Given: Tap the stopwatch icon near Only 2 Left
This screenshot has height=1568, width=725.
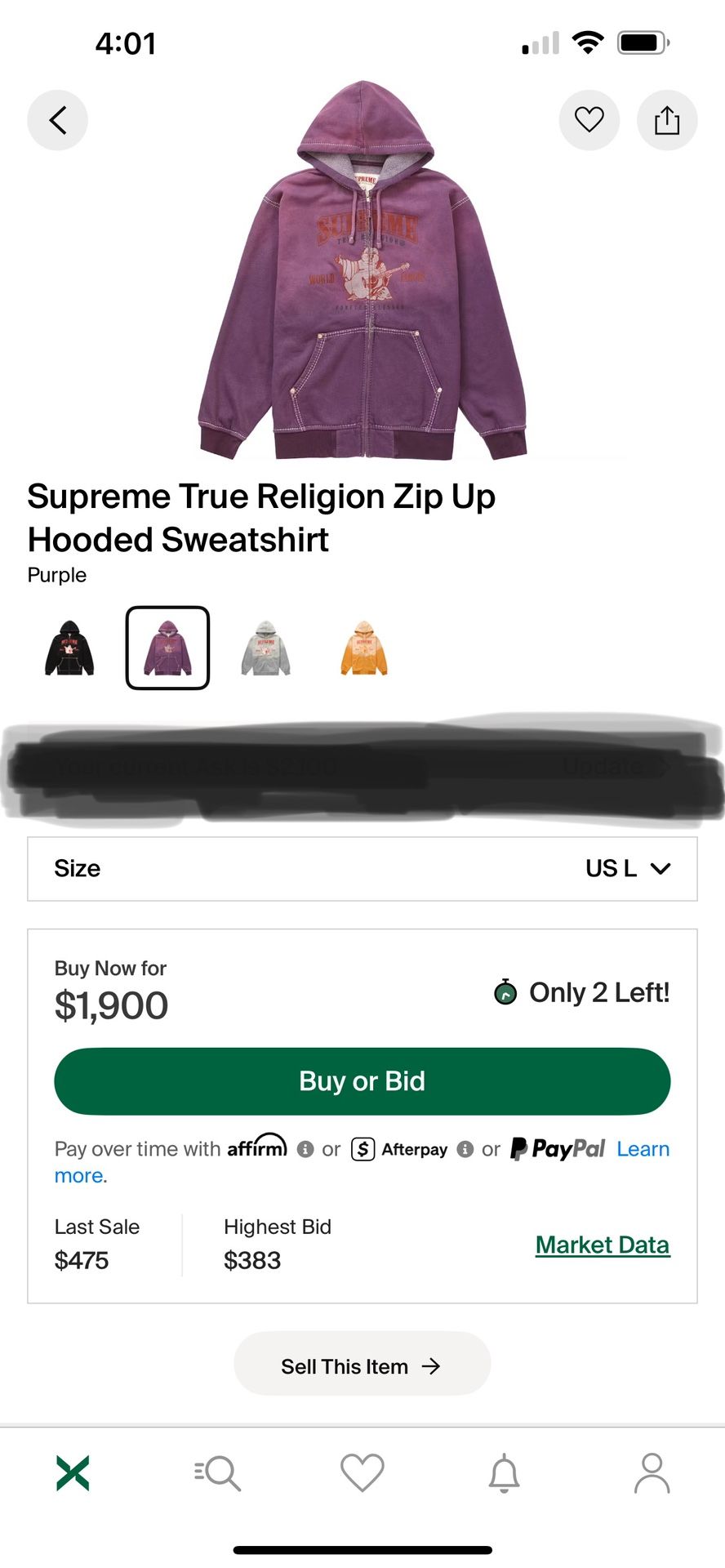Looking at the screenshot, I should tap(506, 993).
